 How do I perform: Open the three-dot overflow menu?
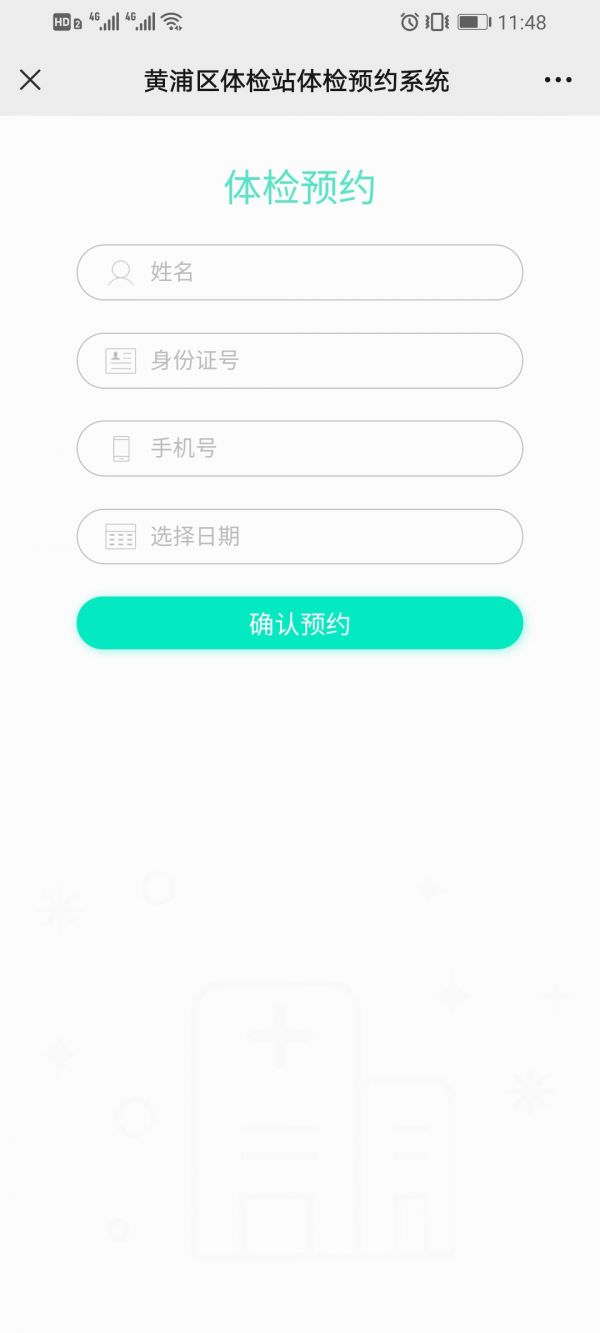coord(558,80)
